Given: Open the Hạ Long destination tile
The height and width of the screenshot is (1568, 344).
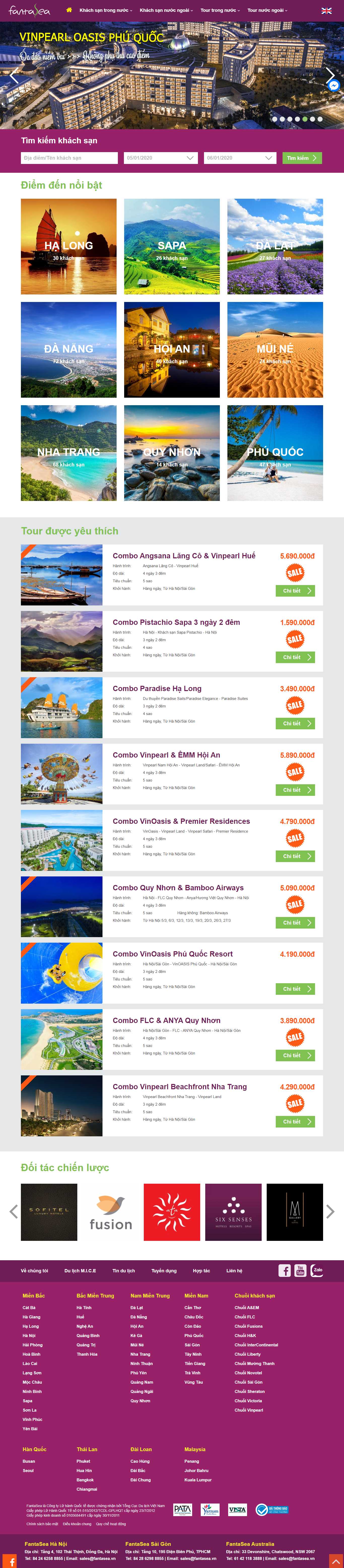Looking at the screenshot, I should coord(69,247).
